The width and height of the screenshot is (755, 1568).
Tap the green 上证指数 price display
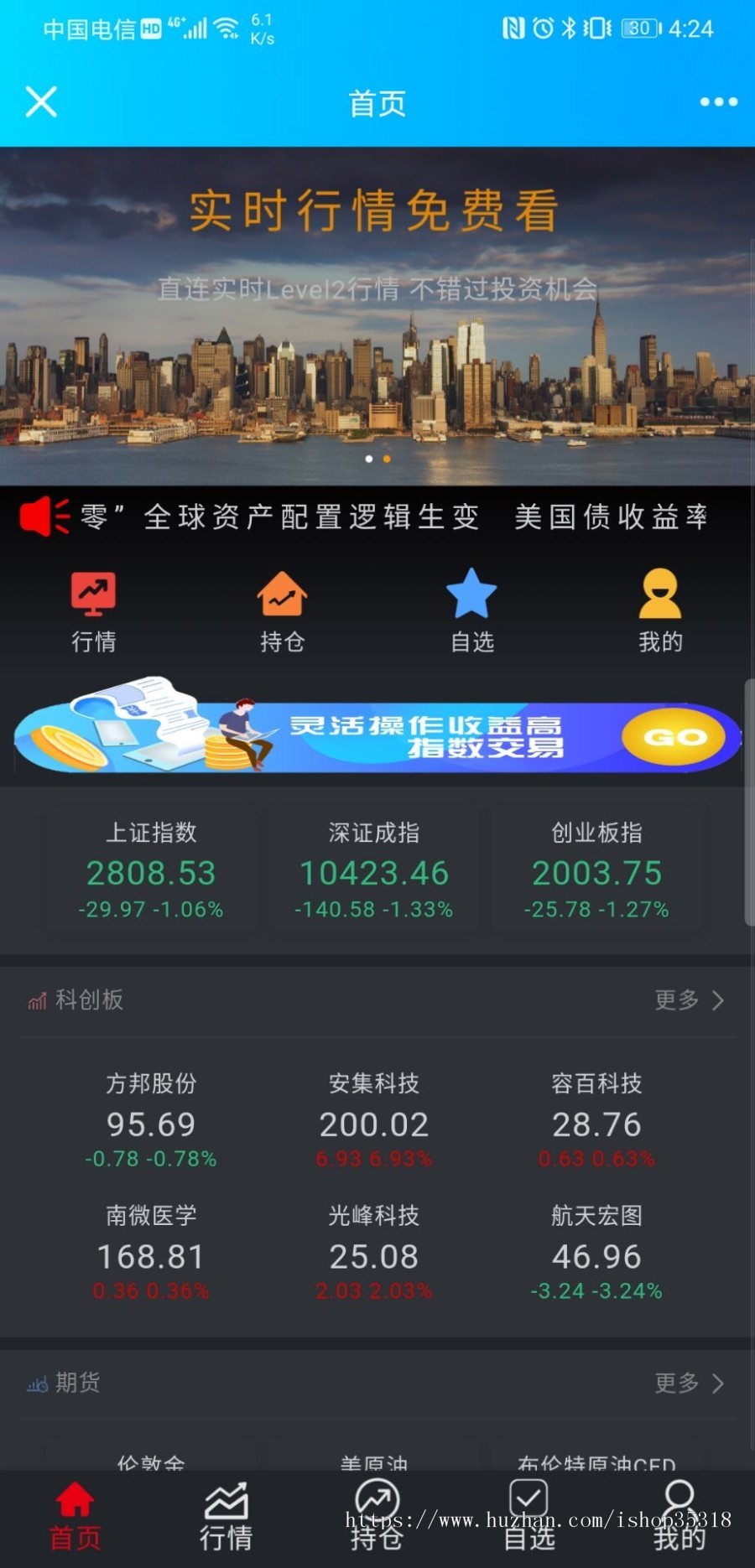tap(151, 872)
